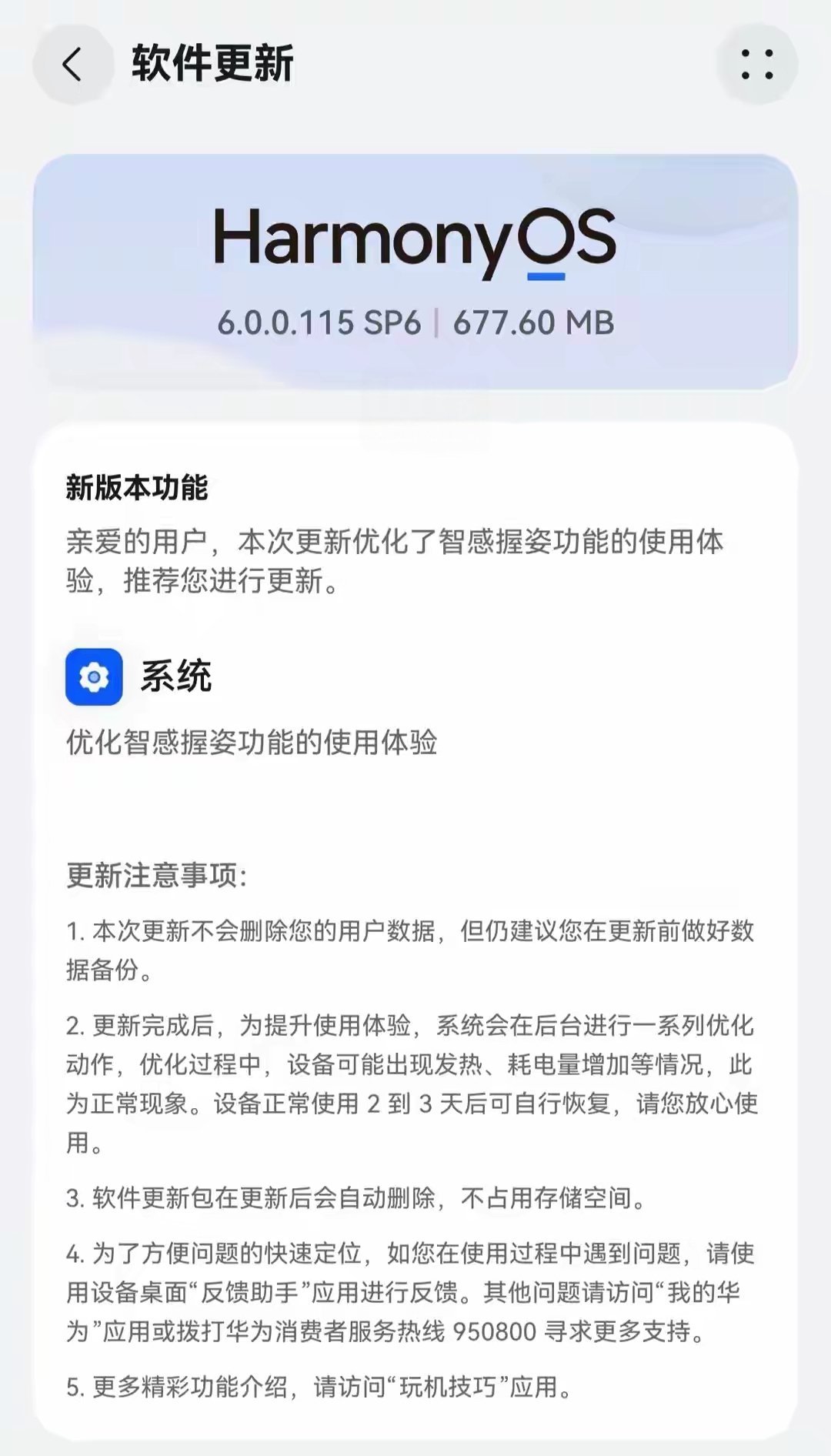The height and width of the screenshot is (1456, 831).
Task: Tap the 677.60 MB size label
Action: click(535, 323)
